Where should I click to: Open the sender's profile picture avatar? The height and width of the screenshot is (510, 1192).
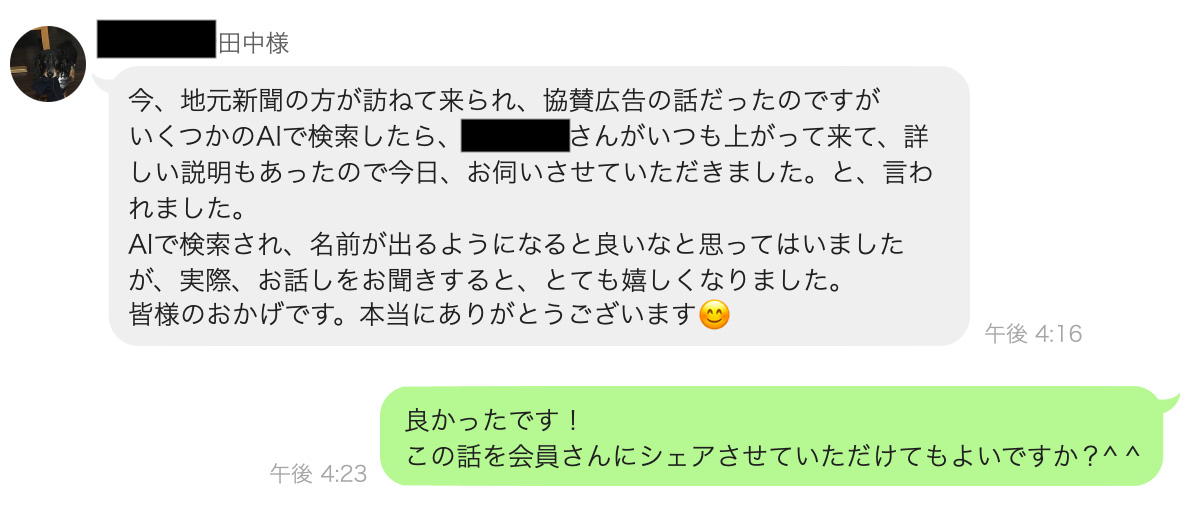[x=47, y=64]
